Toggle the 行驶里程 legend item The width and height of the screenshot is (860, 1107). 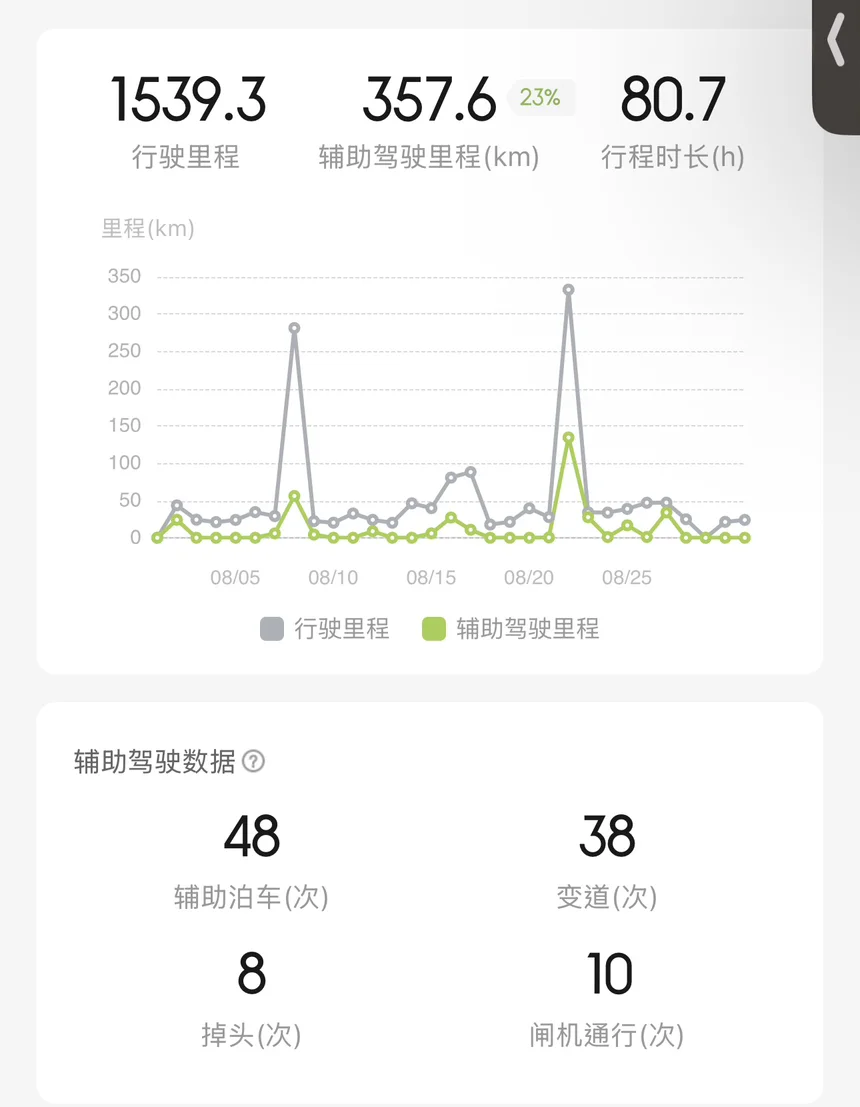click(x=325, y=628)
